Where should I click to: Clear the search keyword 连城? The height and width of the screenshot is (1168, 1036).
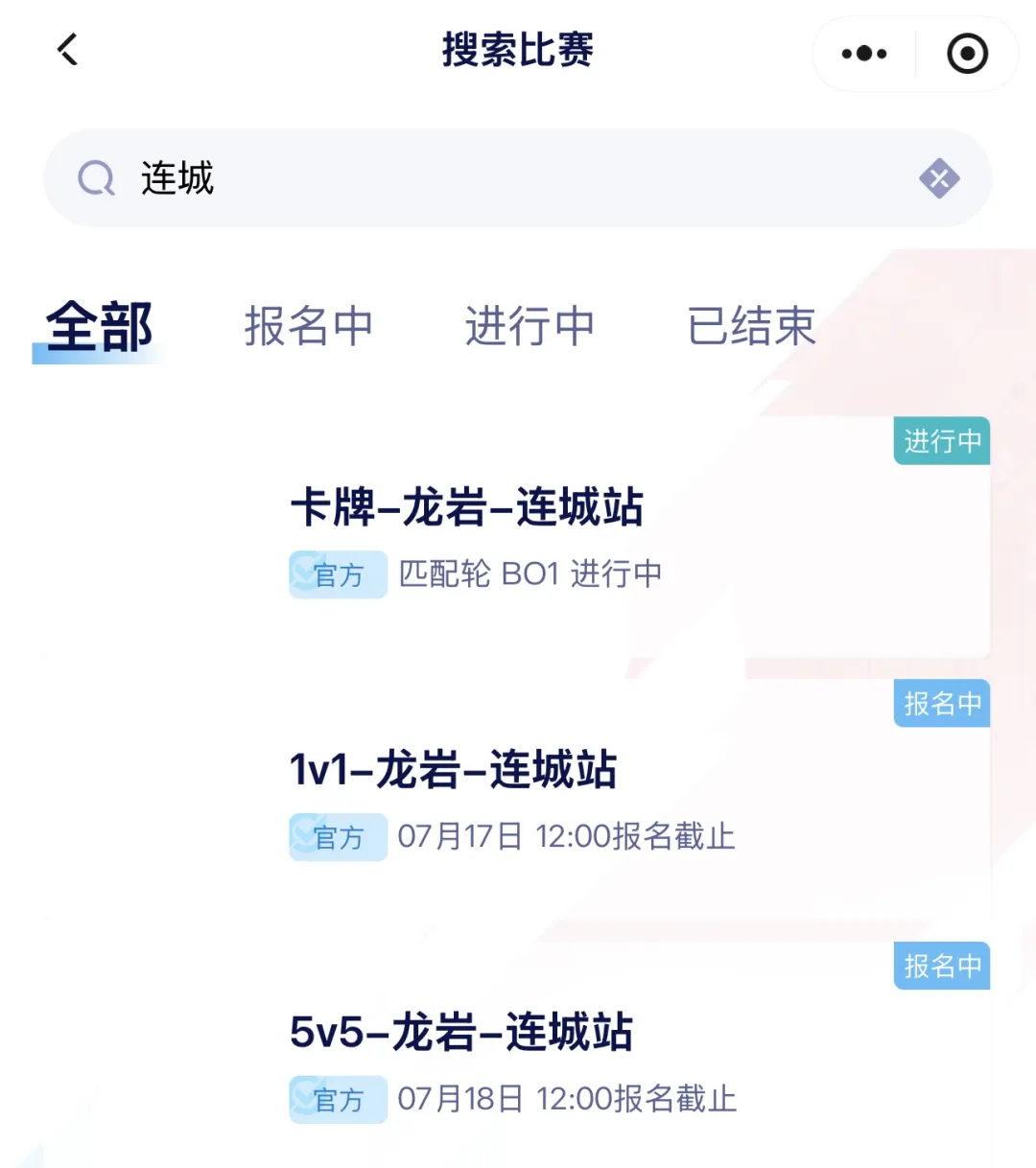[939, 178]
